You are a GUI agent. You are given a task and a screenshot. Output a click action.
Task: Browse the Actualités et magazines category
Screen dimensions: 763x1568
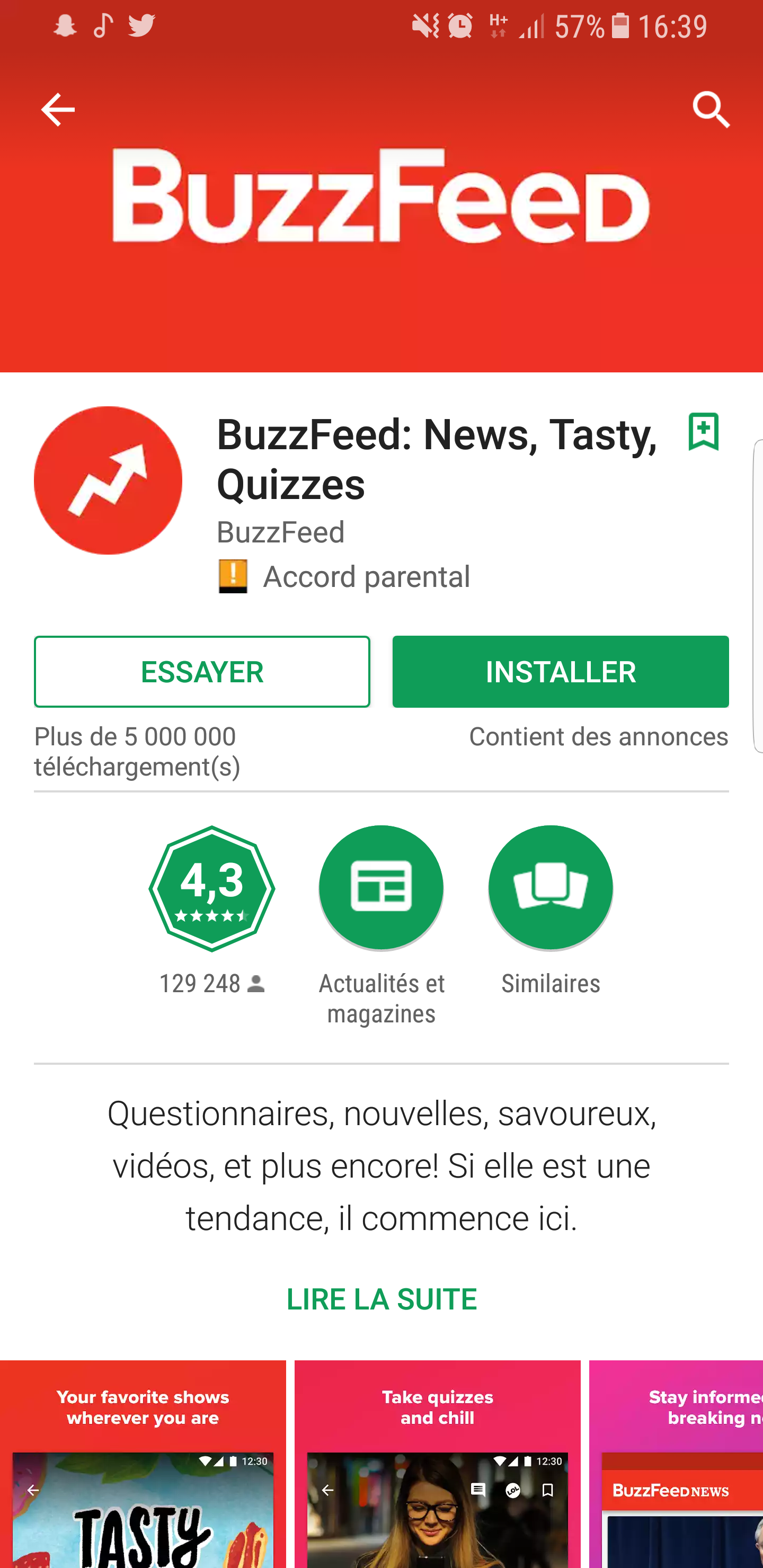(x=381, y=888)
